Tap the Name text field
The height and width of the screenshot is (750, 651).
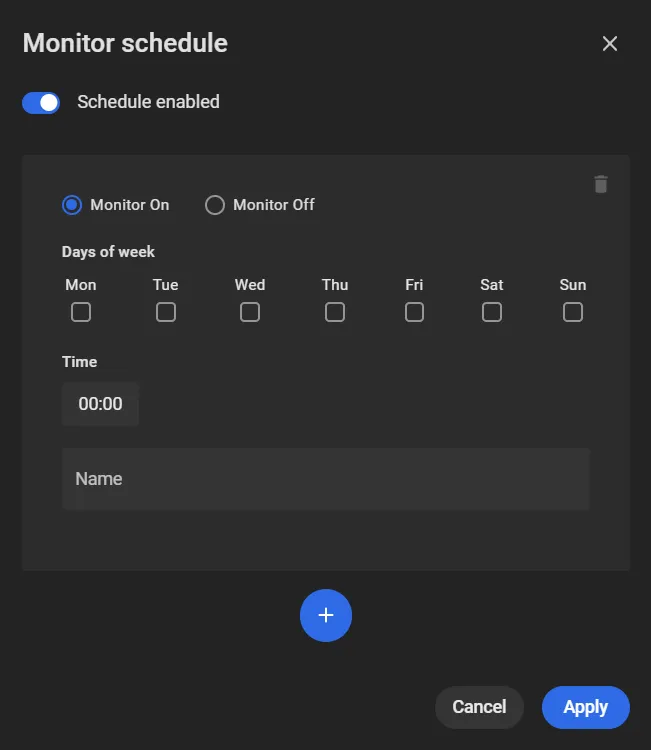point(326,479)
